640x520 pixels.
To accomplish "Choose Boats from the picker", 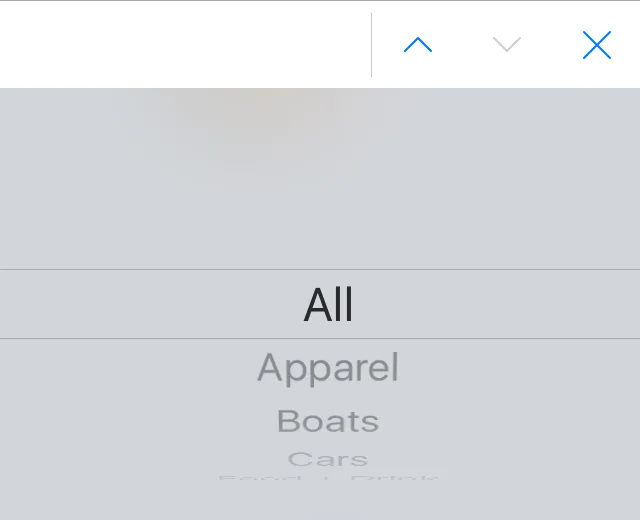I will [x=328, y=421].
